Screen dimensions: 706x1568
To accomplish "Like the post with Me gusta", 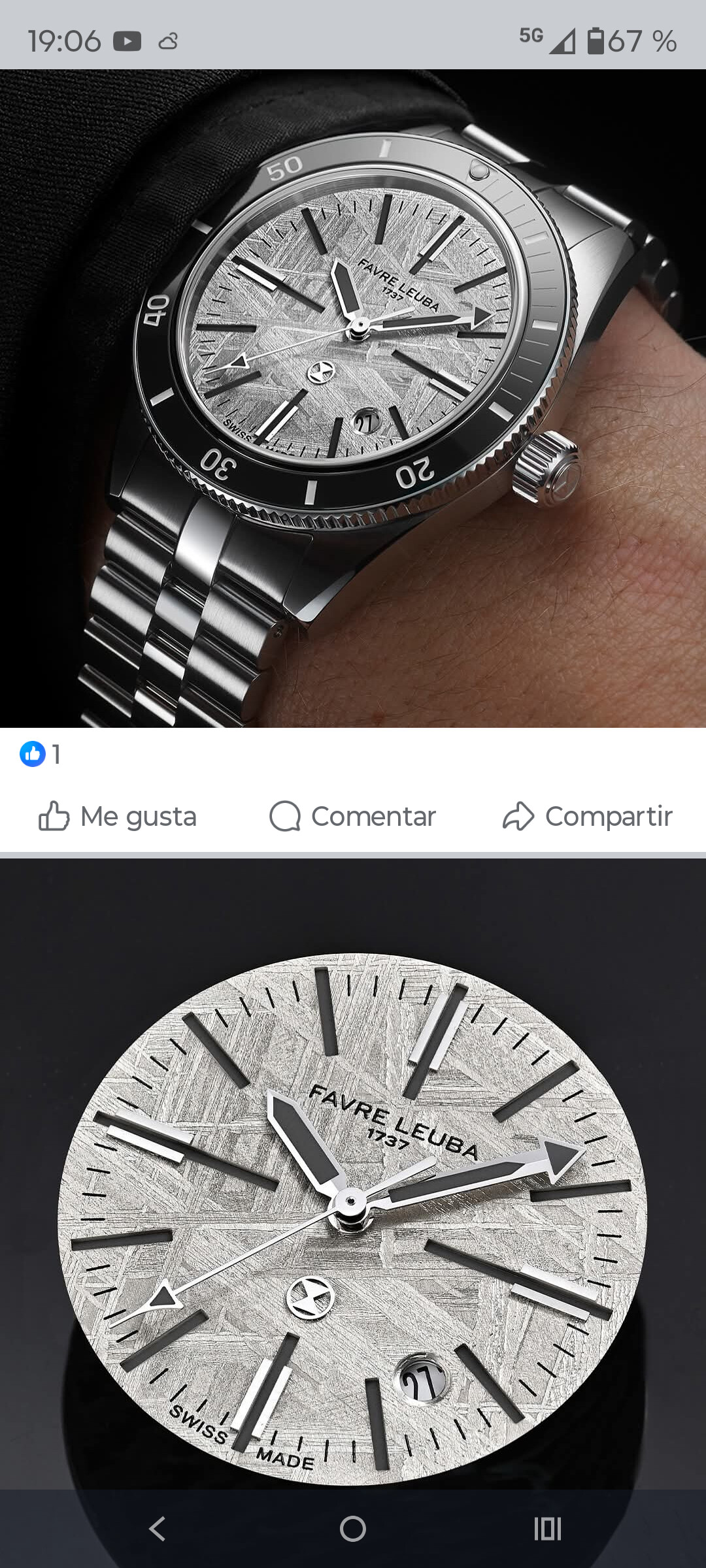I will point(118,817).
